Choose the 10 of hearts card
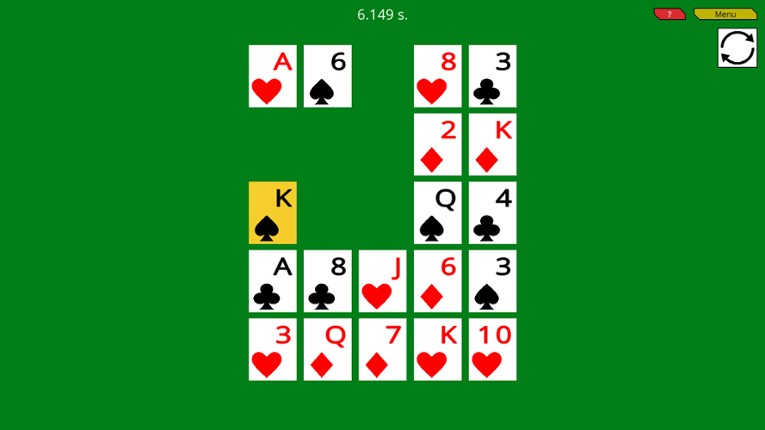This screenshot has width=765, height=430. [493, 349]
